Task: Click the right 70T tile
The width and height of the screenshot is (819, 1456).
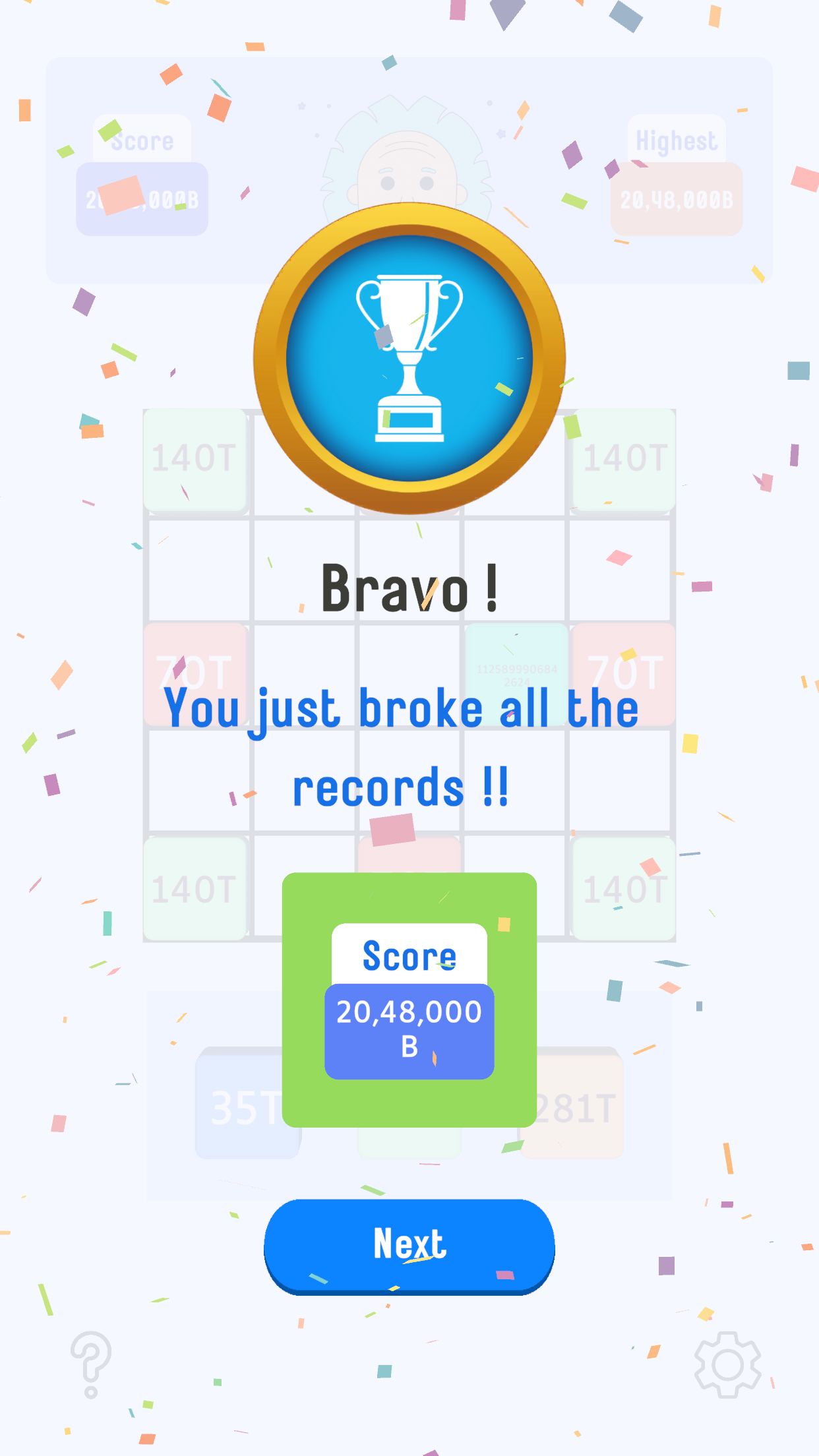Action: 622,671
